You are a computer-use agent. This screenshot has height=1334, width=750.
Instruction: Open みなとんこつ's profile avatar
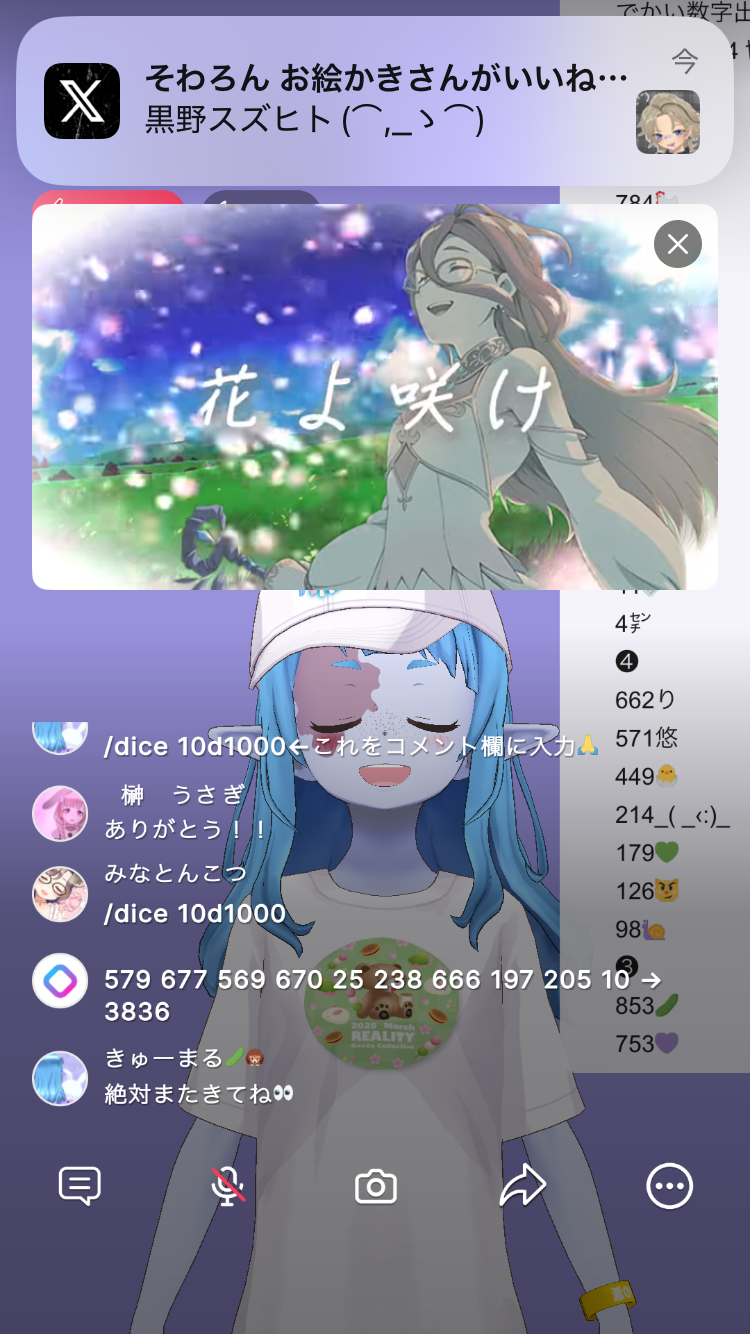click(x=60, y=894)
